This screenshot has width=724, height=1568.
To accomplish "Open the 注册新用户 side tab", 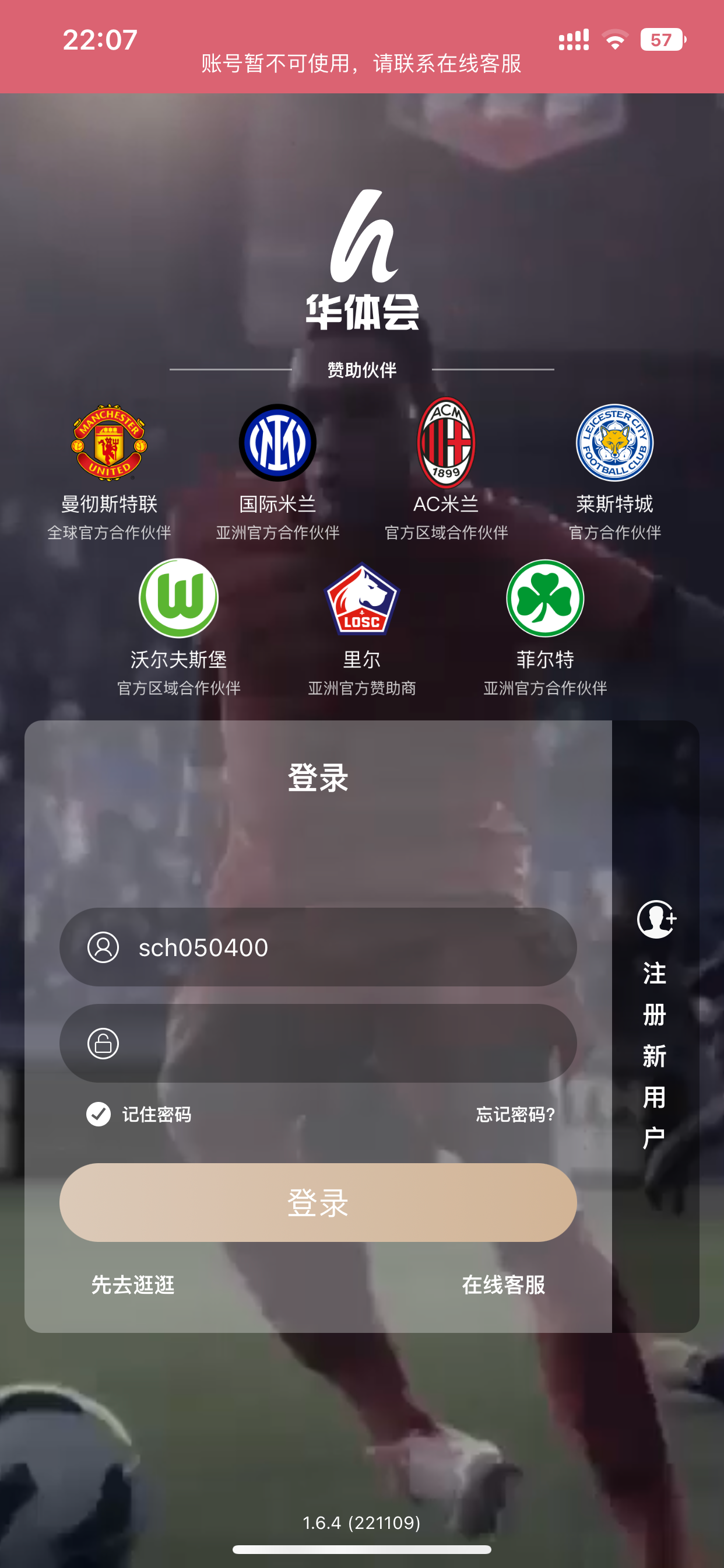I will 655,1026.
